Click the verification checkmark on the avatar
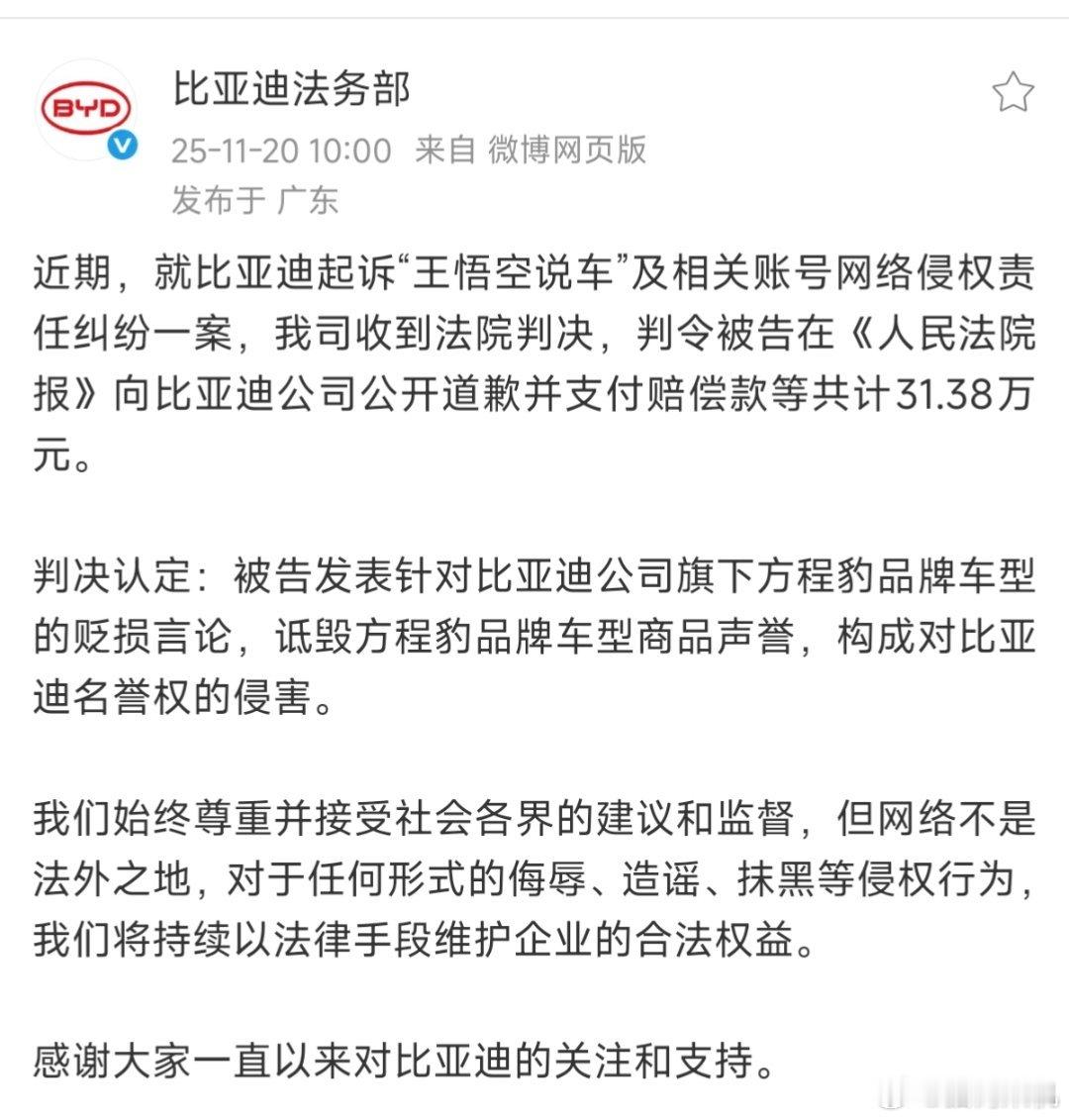The height and width of the screenshot is (1120, 1069). [123, 142]
